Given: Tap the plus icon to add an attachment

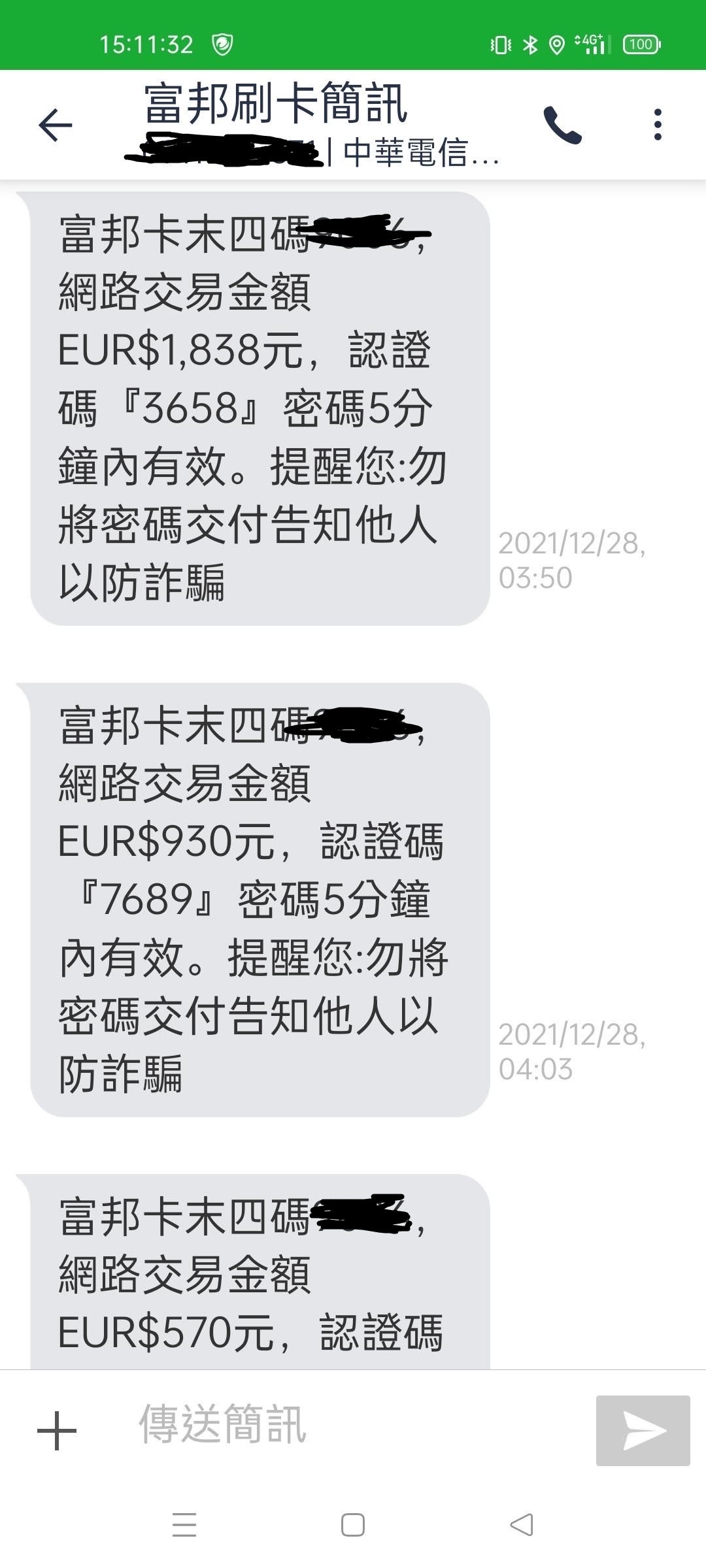Looking at the screenshot, I should pos(57,1430).
